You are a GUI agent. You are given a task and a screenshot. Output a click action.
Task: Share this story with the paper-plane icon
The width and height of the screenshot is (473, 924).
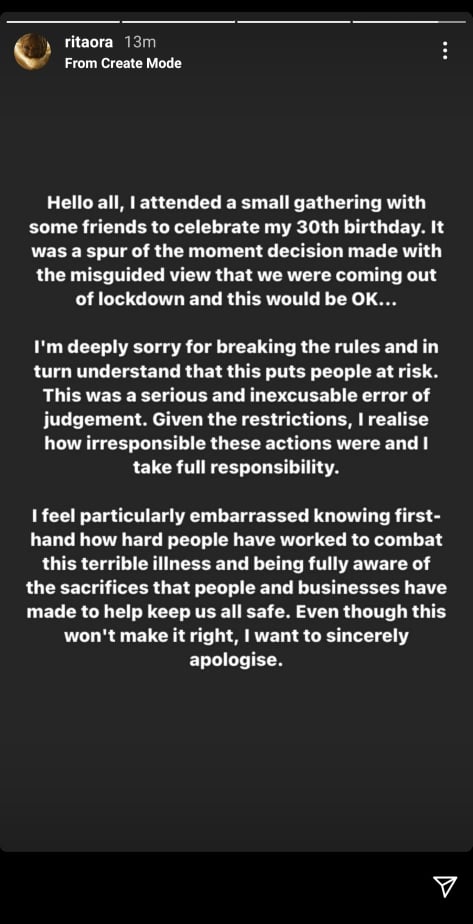click(445, 885)
